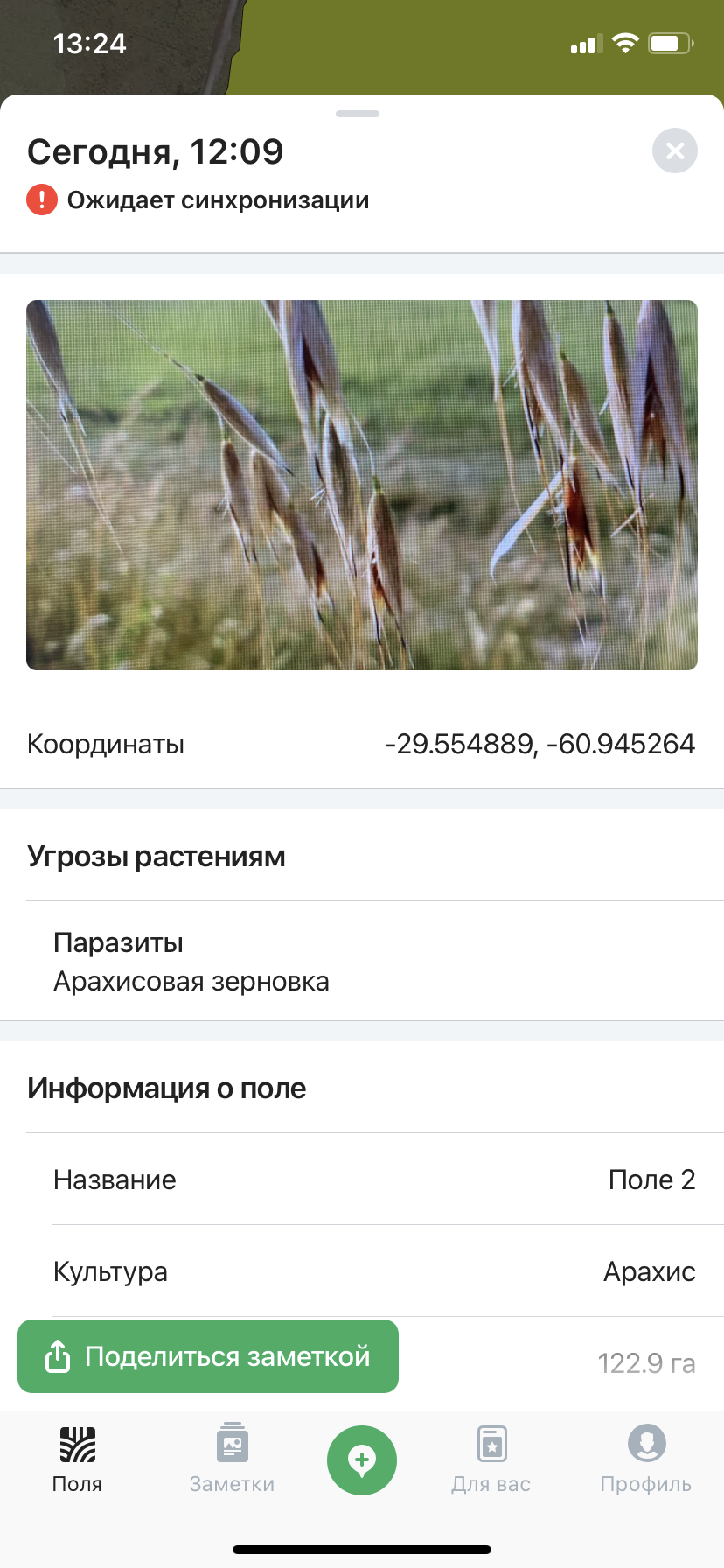
Task: Open the note's field photo
Action: pos(362,486)
